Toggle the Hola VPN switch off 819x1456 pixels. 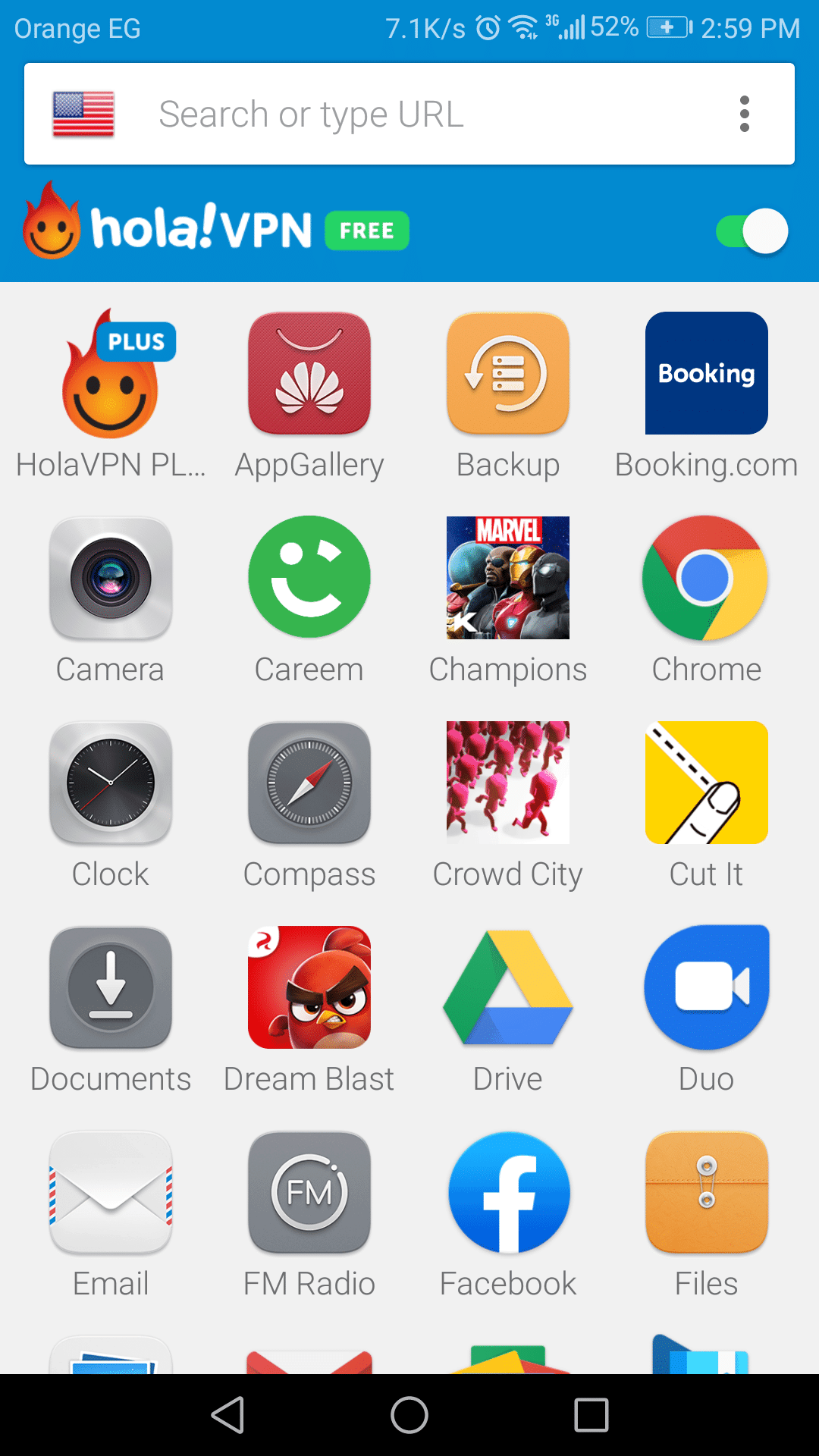pyautogui.click(x=752, y=231)
